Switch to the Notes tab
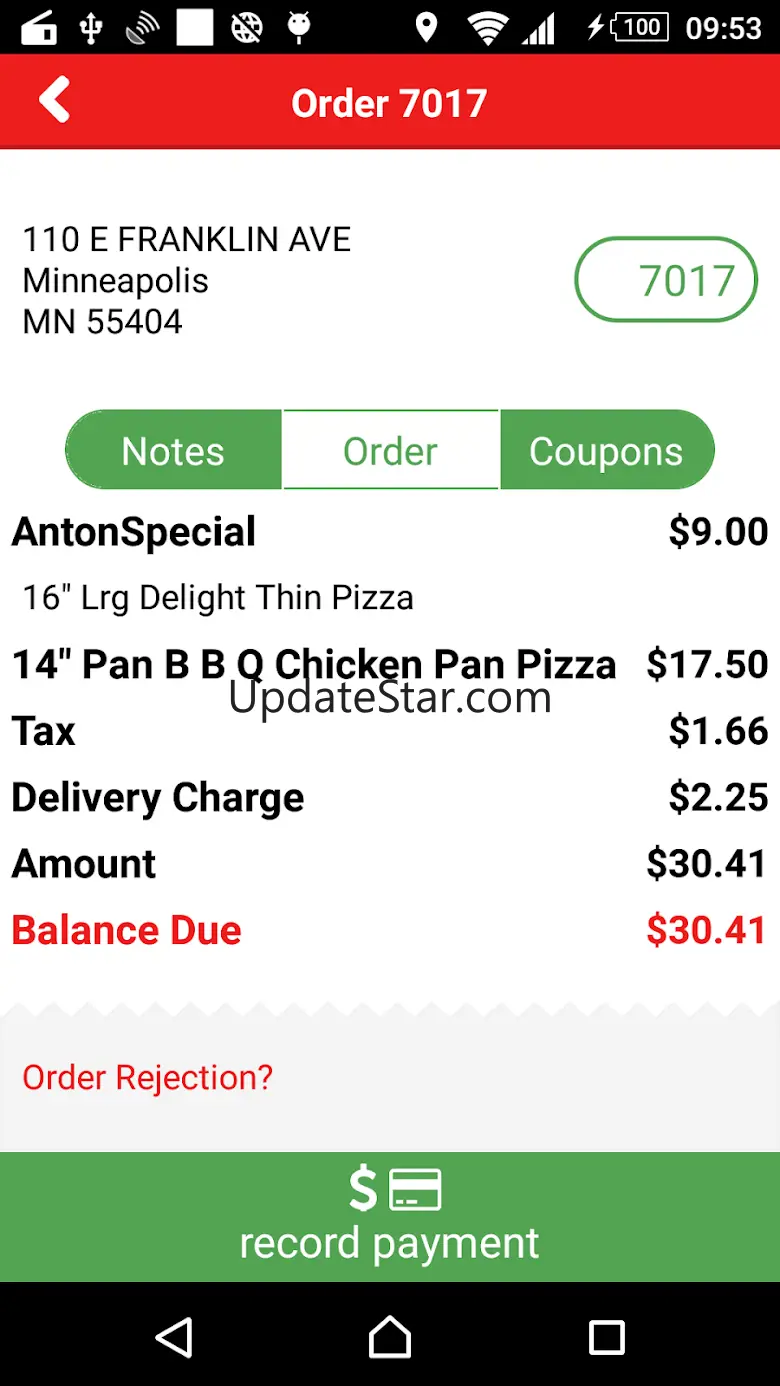 173,450
